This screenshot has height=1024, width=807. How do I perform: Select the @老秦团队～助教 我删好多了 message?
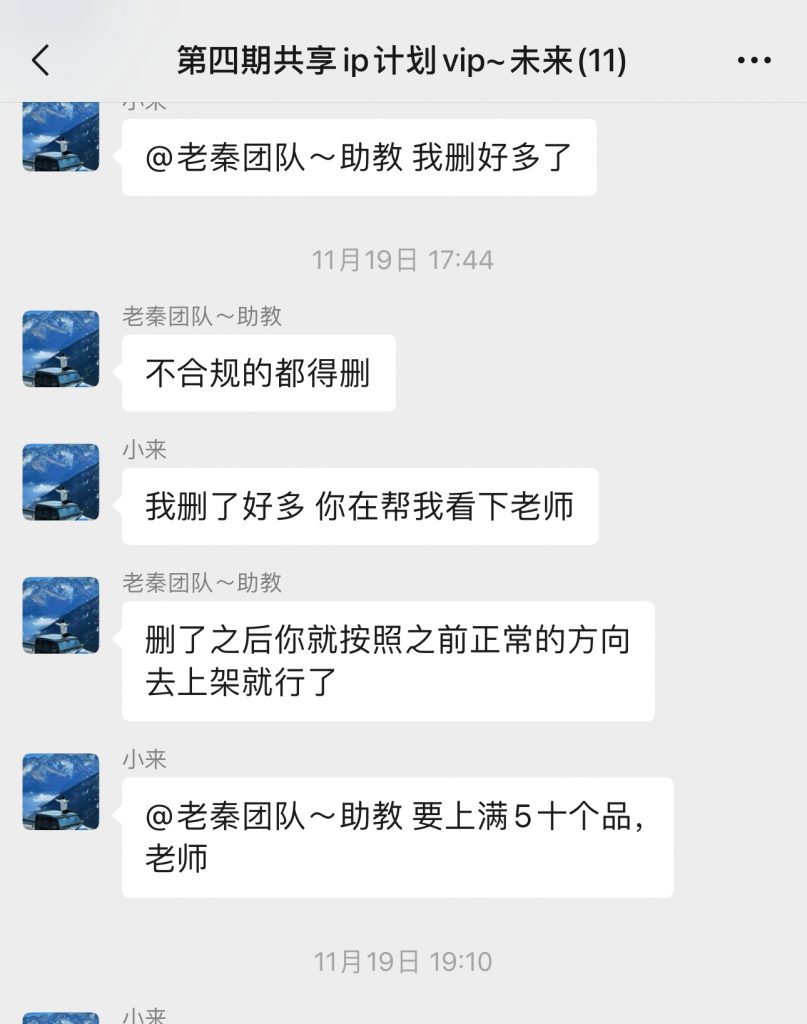coord(358,156)
